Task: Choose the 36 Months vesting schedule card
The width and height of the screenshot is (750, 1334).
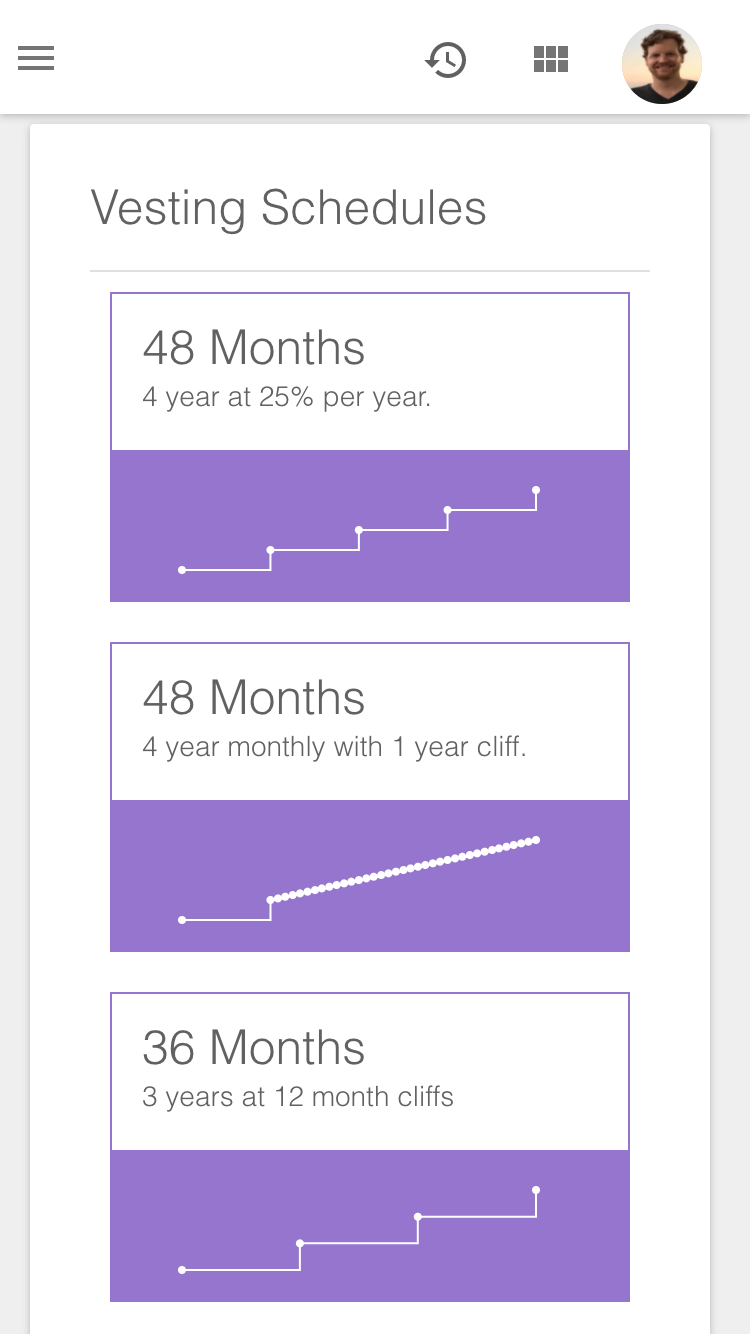Action: tap(369, 1147)
